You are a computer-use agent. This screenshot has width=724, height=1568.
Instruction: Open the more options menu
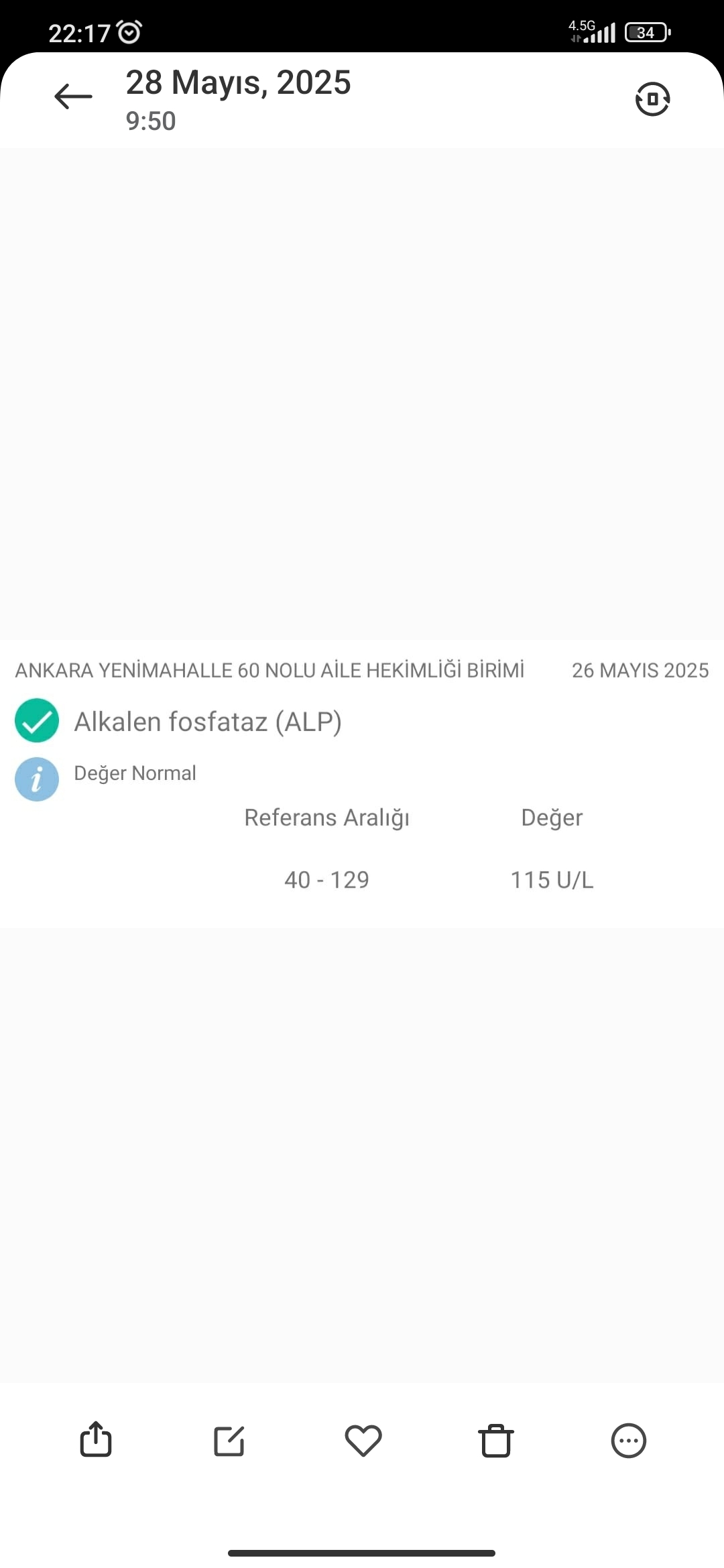point(629,1441)
